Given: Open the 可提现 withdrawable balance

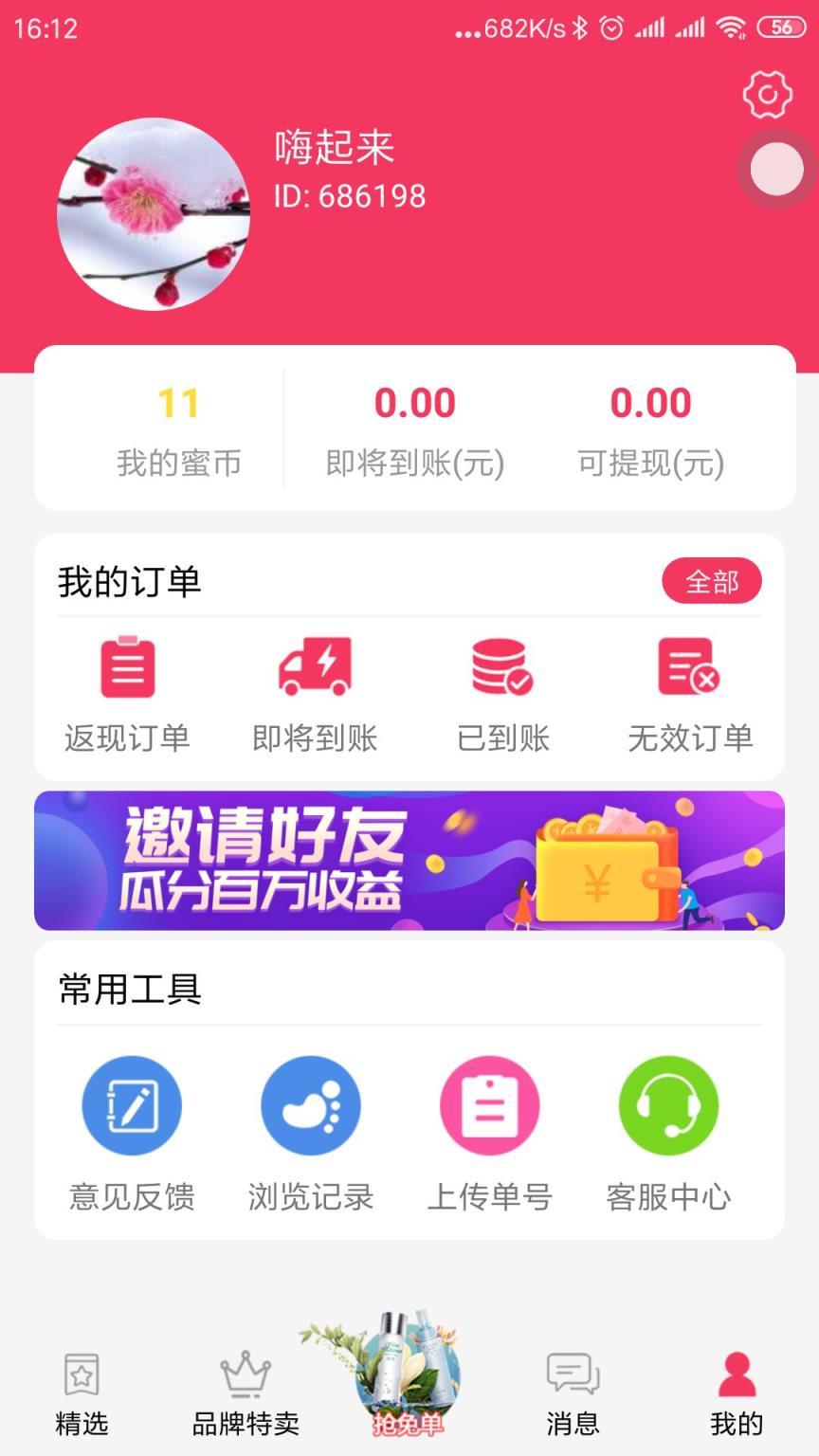Looking at the screenshot, I should 650,427.
